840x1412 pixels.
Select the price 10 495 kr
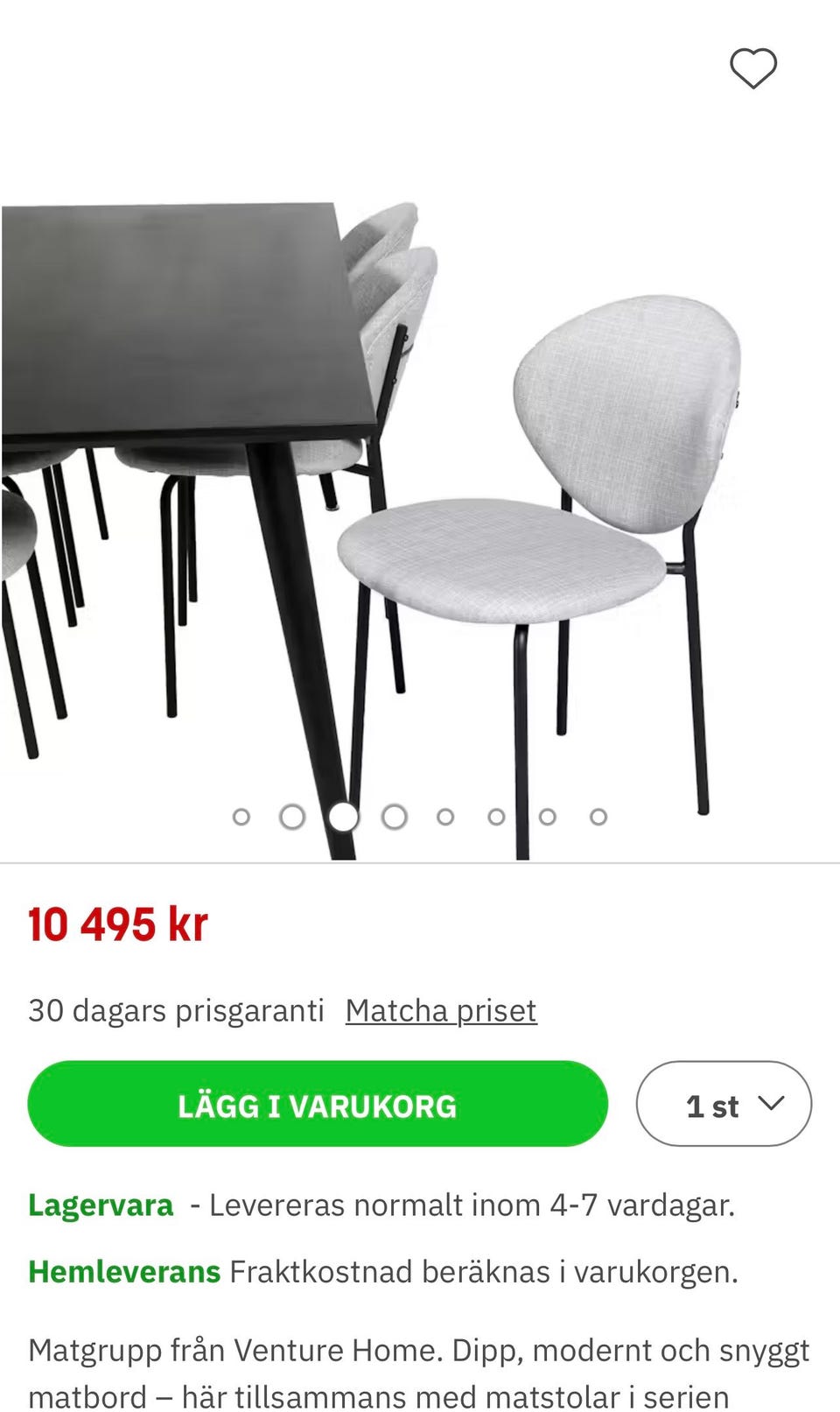pos(118,924)
